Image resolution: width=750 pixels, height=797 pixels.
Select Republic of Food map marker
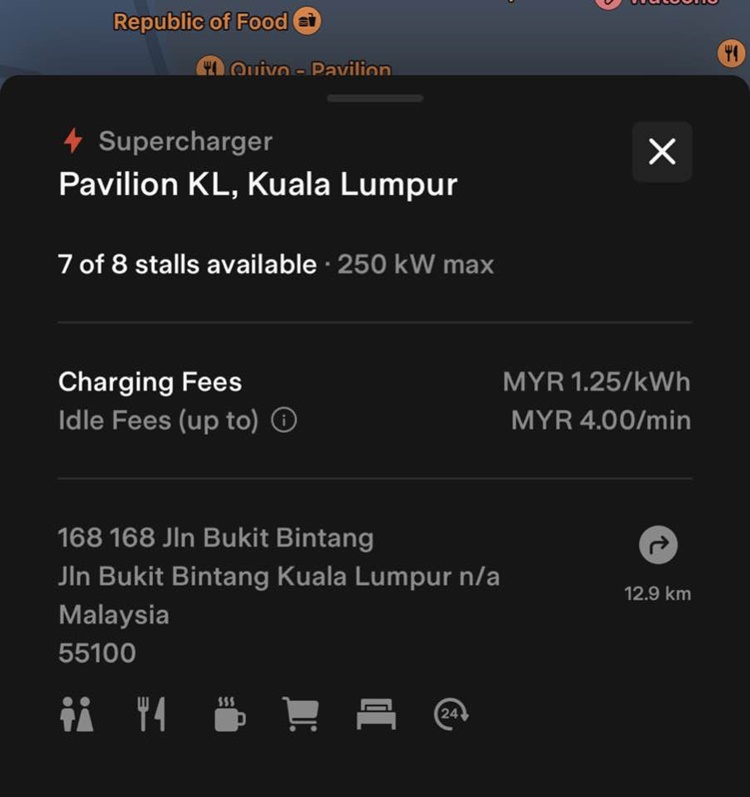307,21
